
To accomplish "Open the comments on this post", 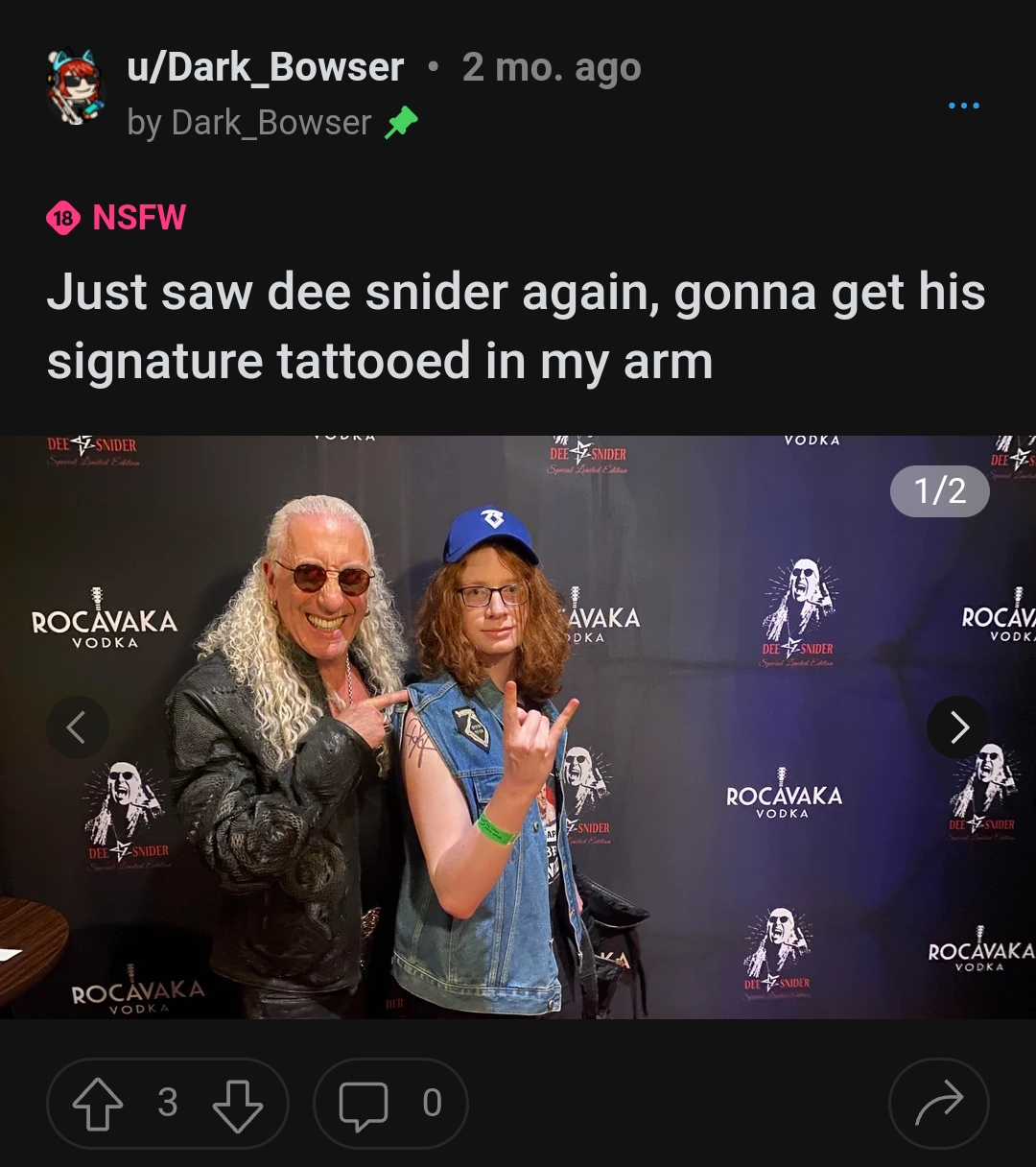I will click(x=389, y=1104).
